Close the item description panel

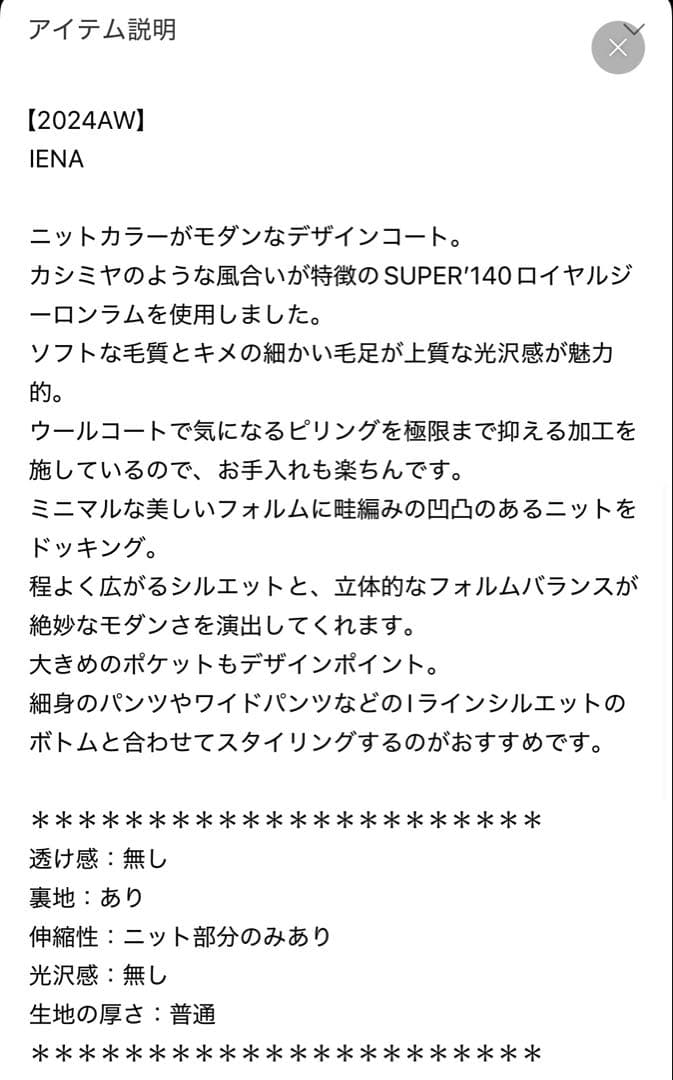(x=617, y=47)
